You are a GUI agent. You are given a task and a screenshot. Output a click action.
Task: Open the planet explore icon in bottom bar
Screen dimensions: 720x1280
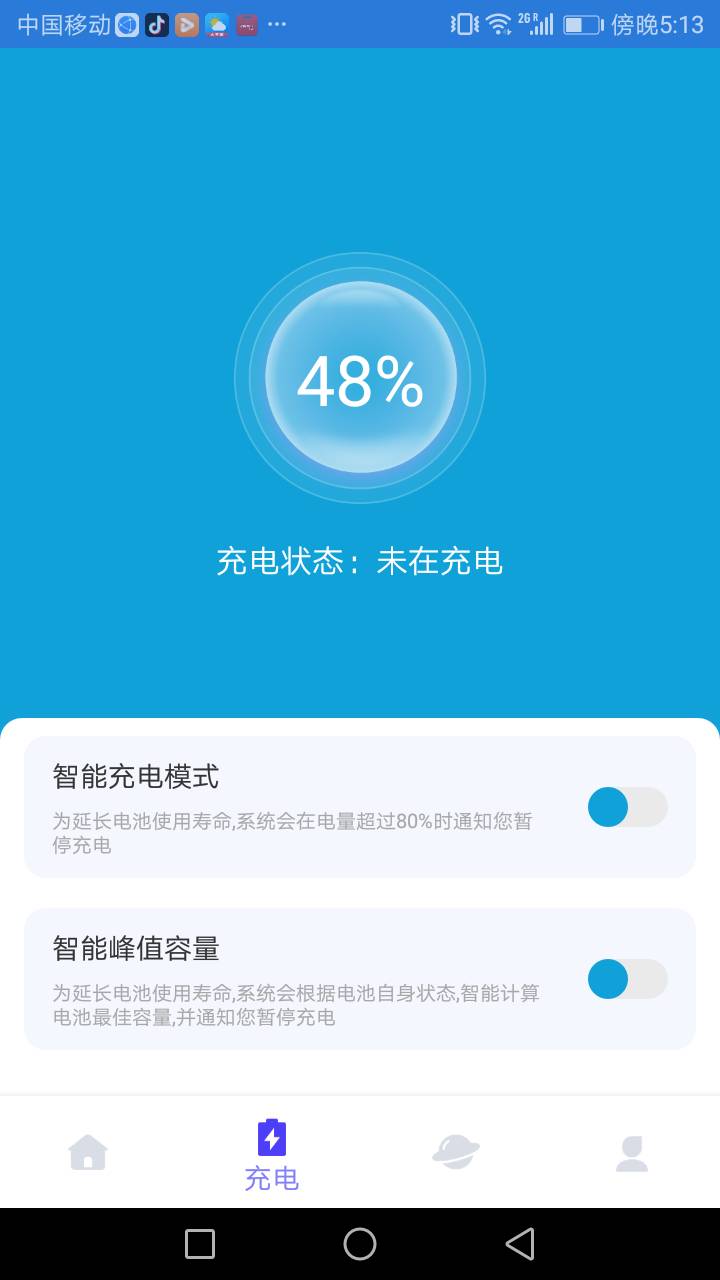[x=456, y=1152]
